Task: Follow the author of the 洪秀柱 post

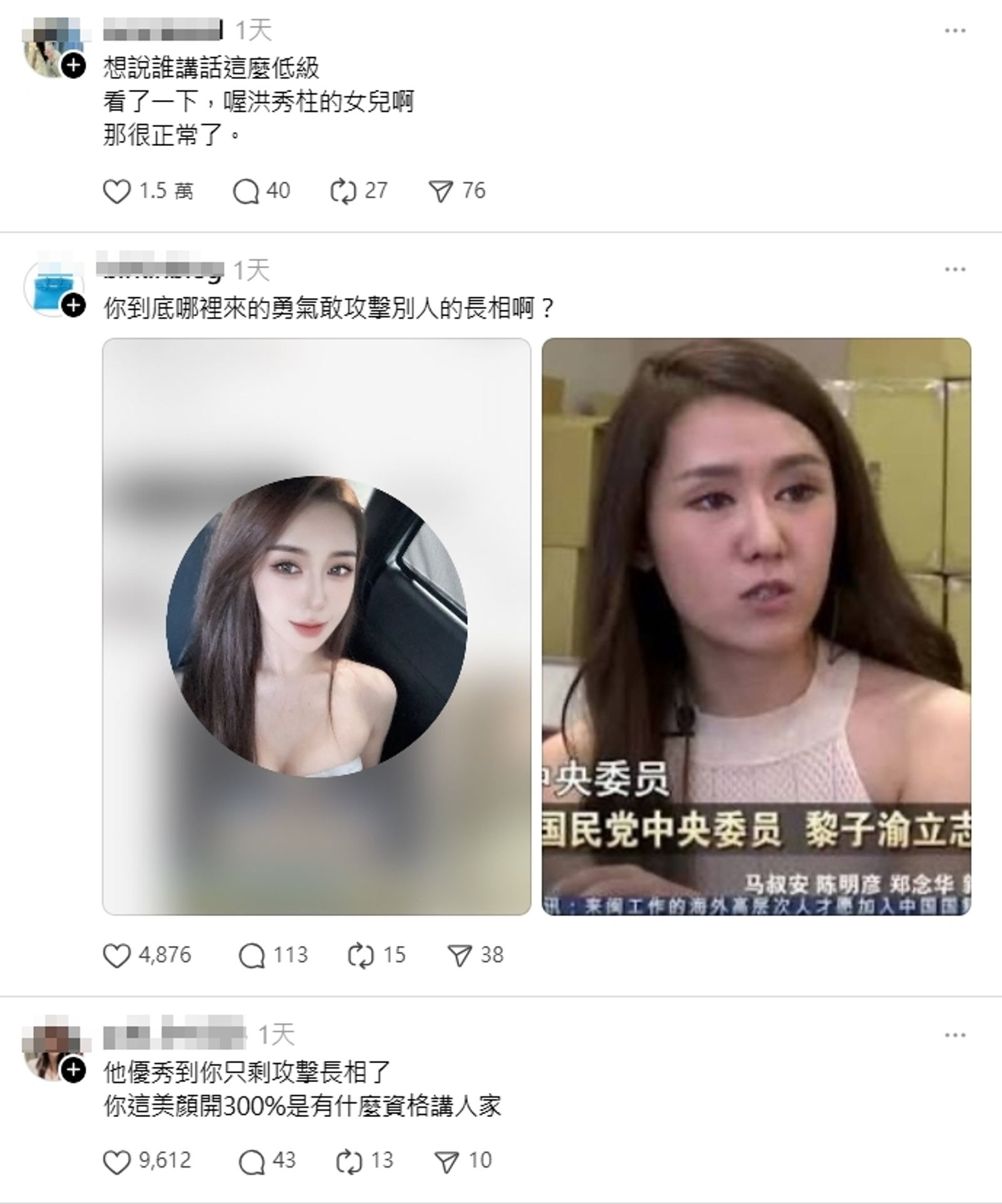Action: (x=74, y=66)
